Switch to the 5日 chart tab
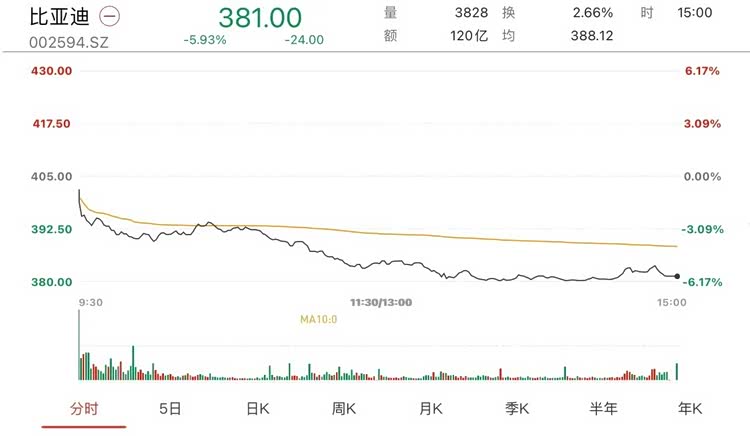 click(x=171, y=408)
